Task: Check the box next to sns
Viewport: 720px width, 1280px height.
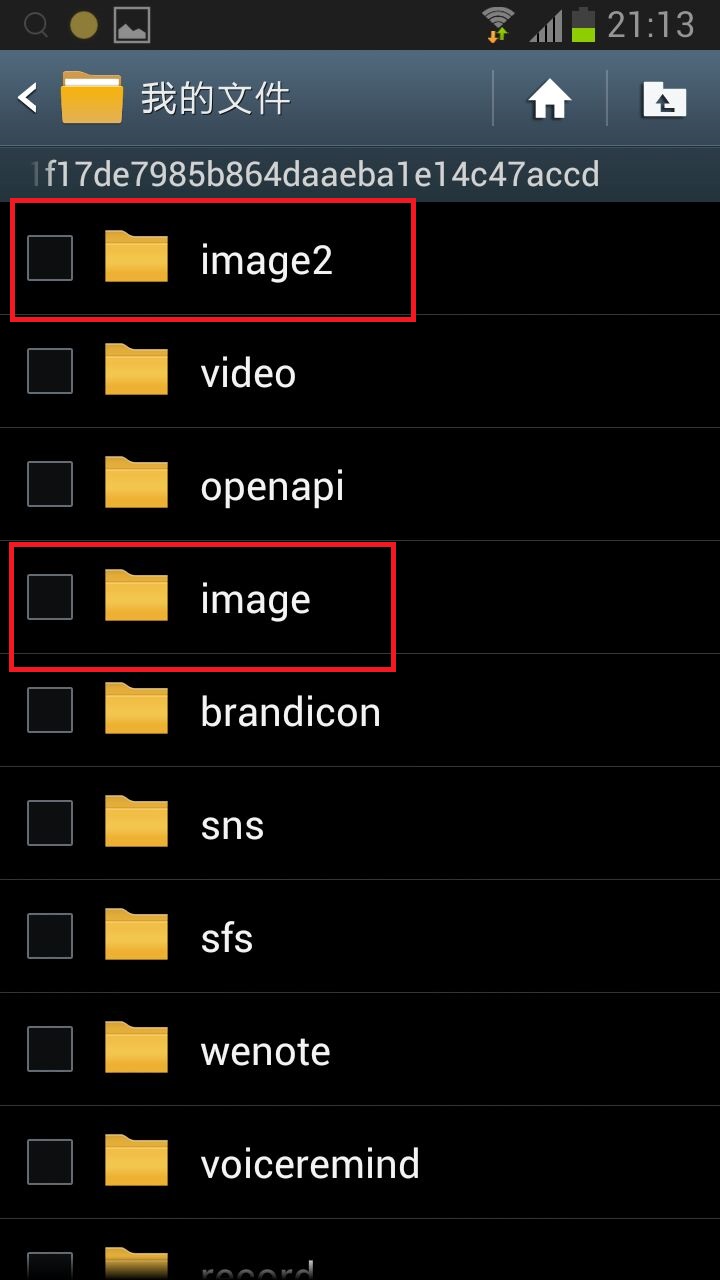Action: coord(50,824)
